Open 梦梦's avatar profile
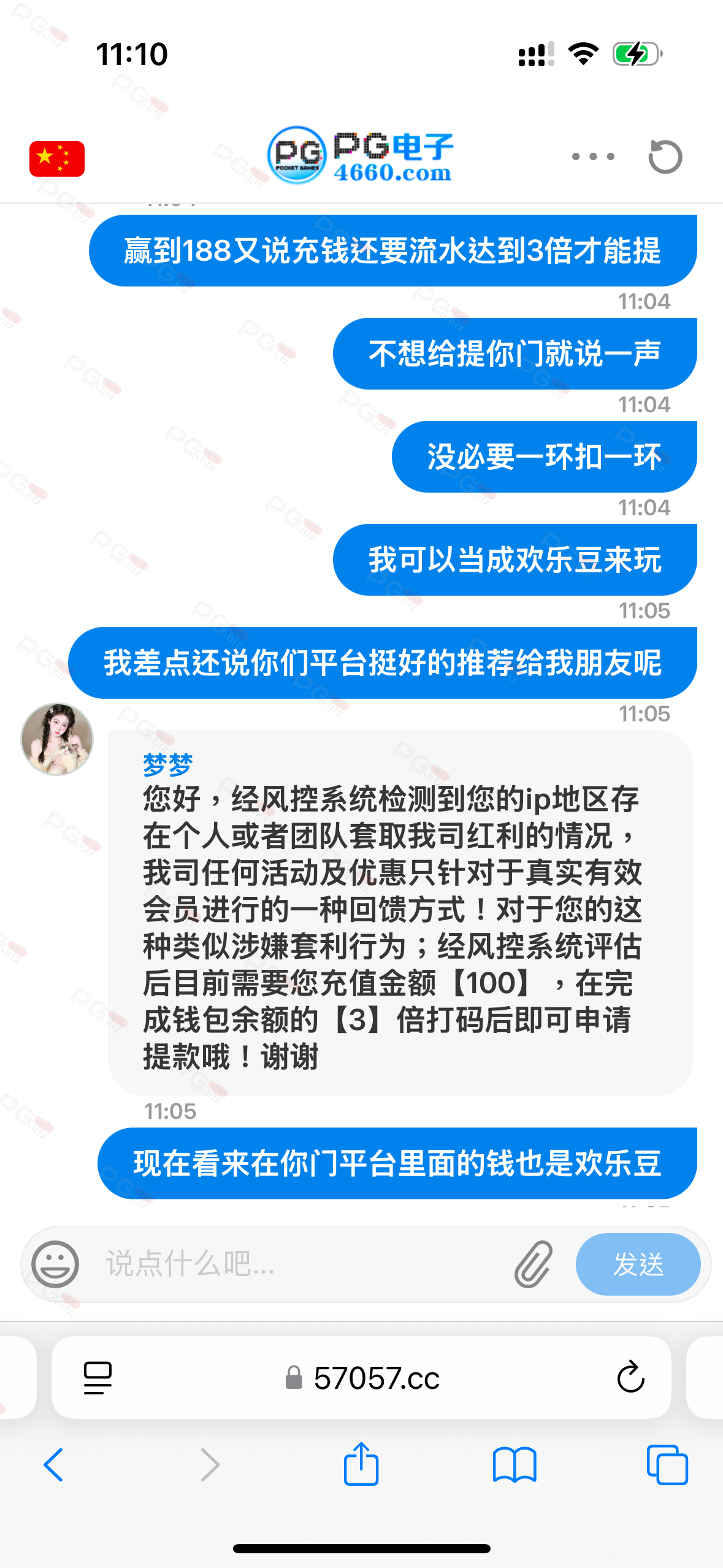Viewport: 723px width, 1568px height. 57,739
